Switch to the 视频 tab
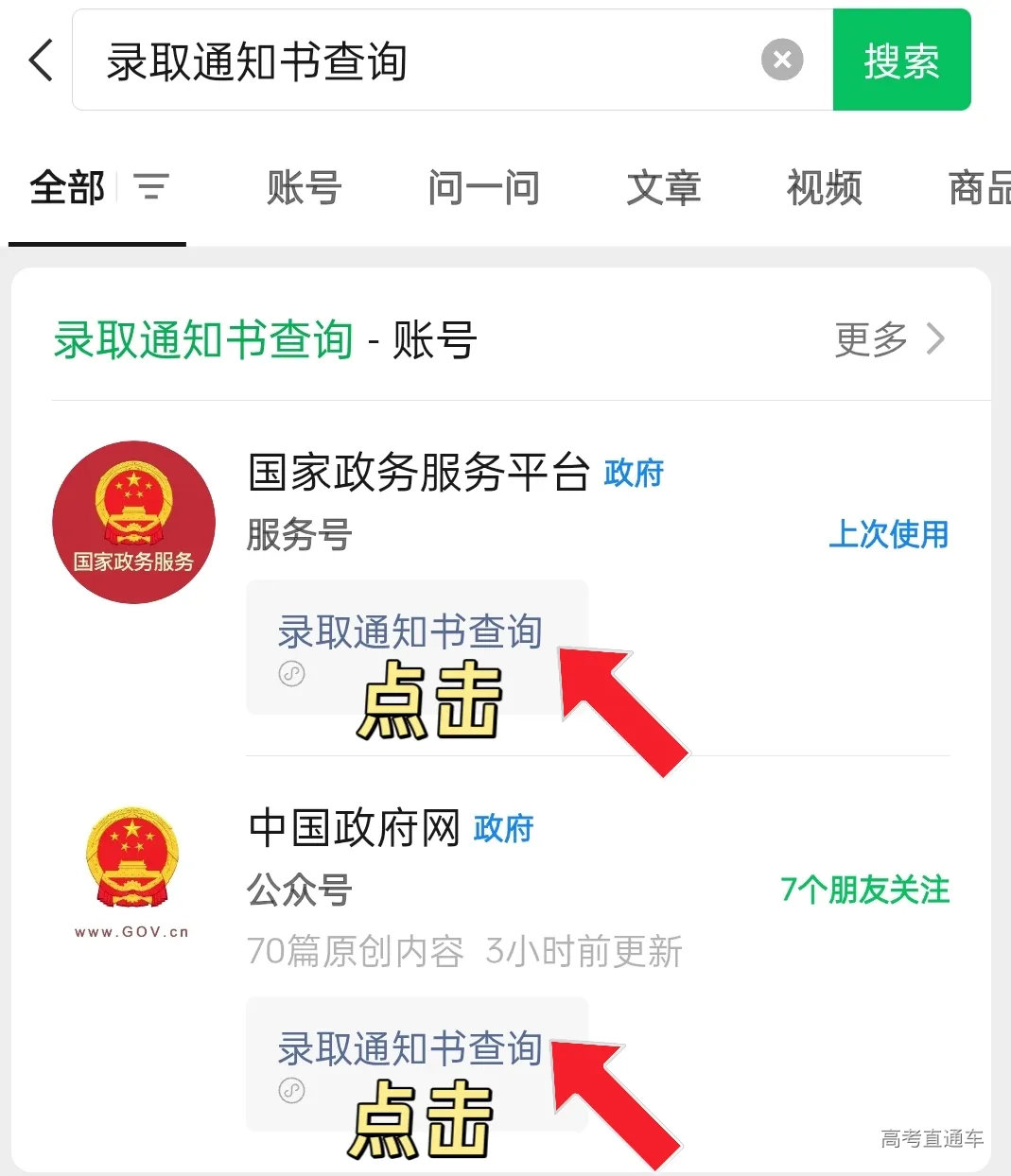 tap(824, 187)
